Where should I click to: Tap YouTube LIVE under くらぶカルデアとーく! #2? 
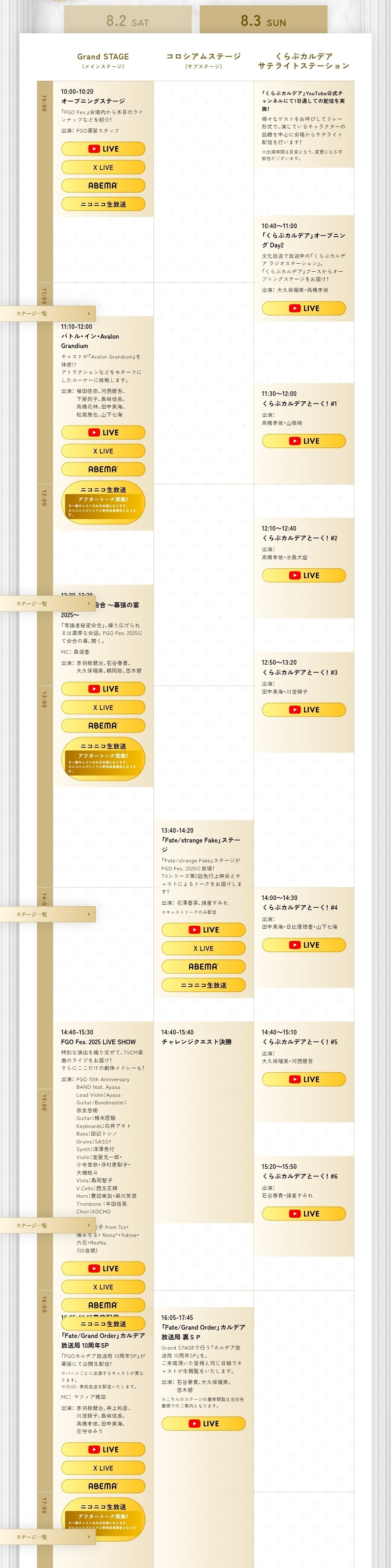point(303,576)
